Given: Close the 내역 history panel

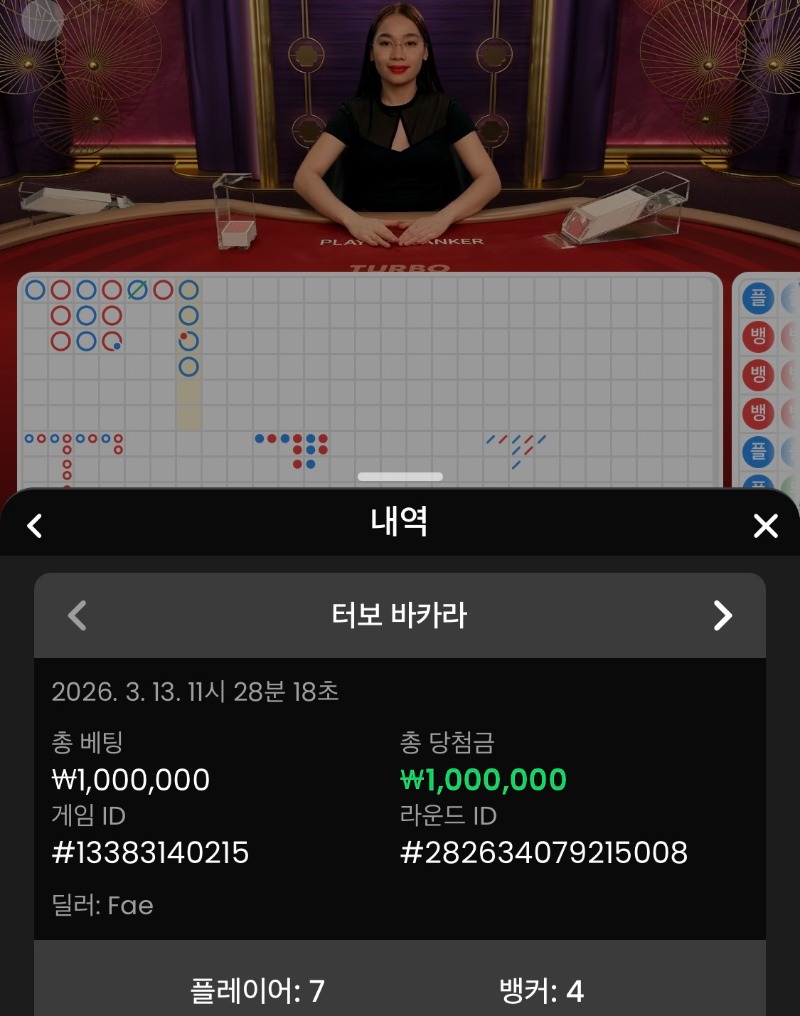Looking at the screenshot, I should click(765, 526).
